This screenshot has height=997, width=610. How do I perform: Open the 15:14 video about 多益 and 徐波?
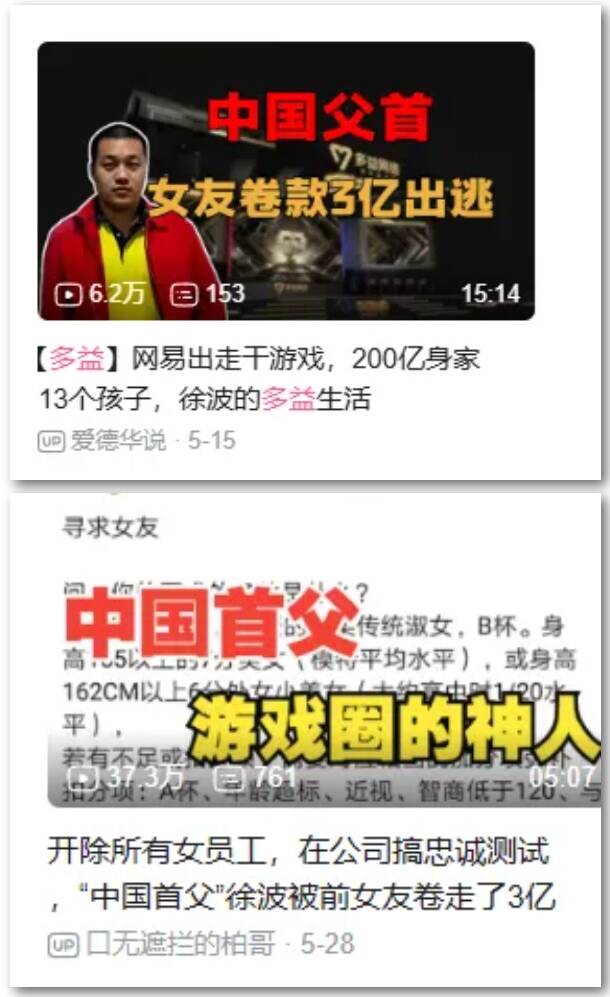(x=286, y=180)
